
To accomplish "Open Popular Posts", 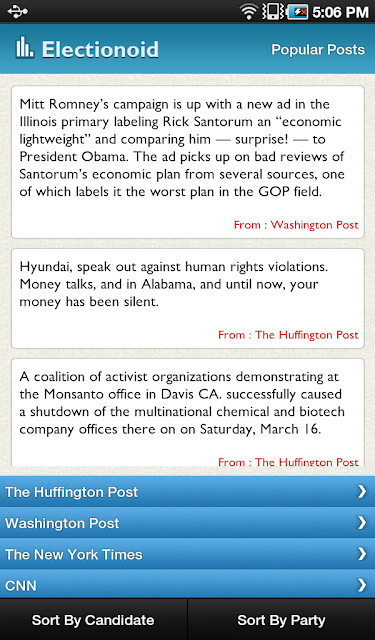I will (x=318, y=49).
